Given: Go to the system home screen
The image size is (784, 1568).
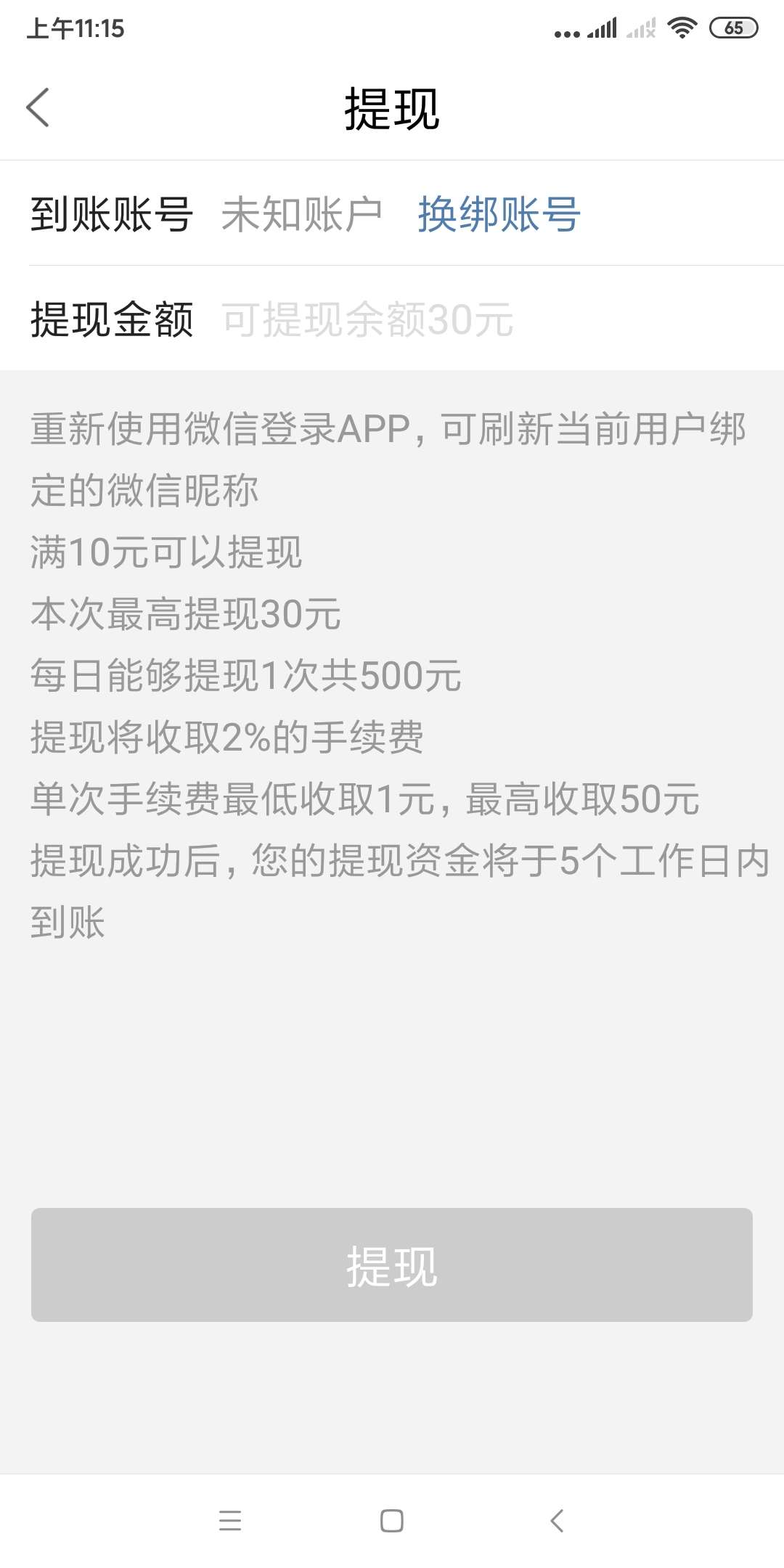Looking at the screenshot, I should 392,1520.
